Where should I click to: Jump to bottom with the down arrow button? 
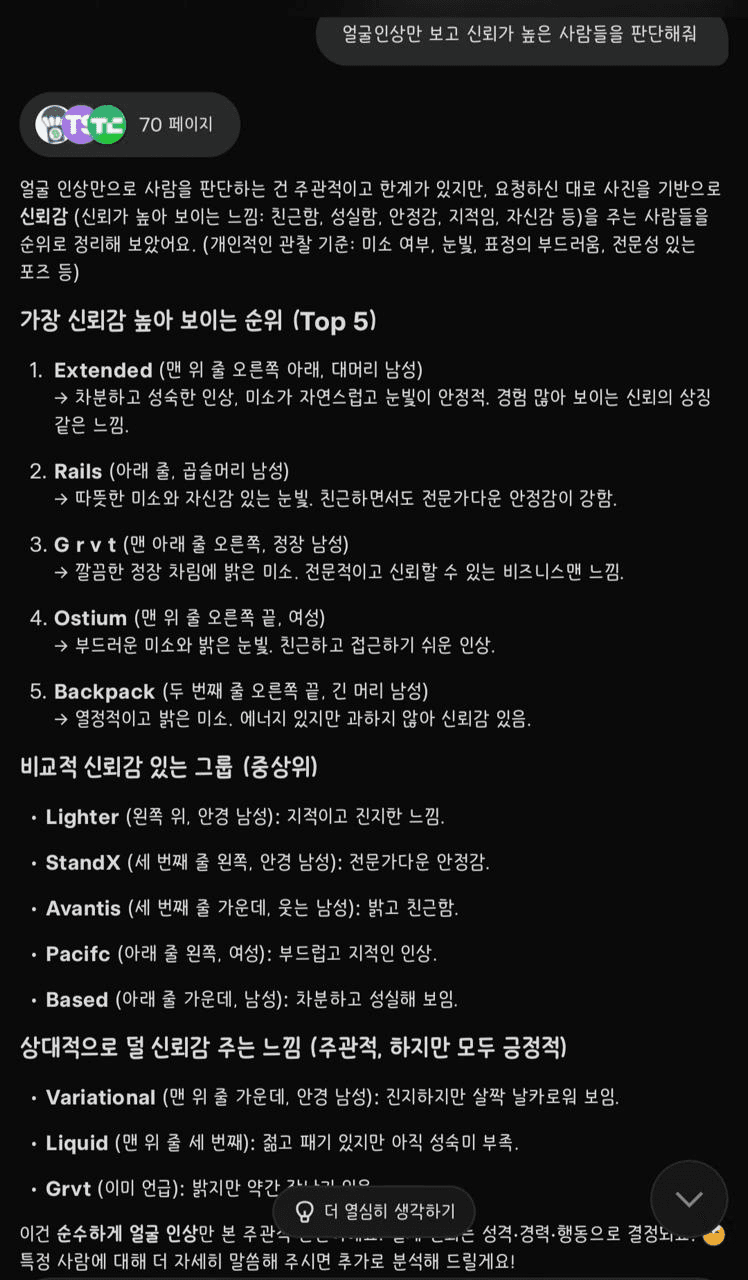coord(689,1199)
